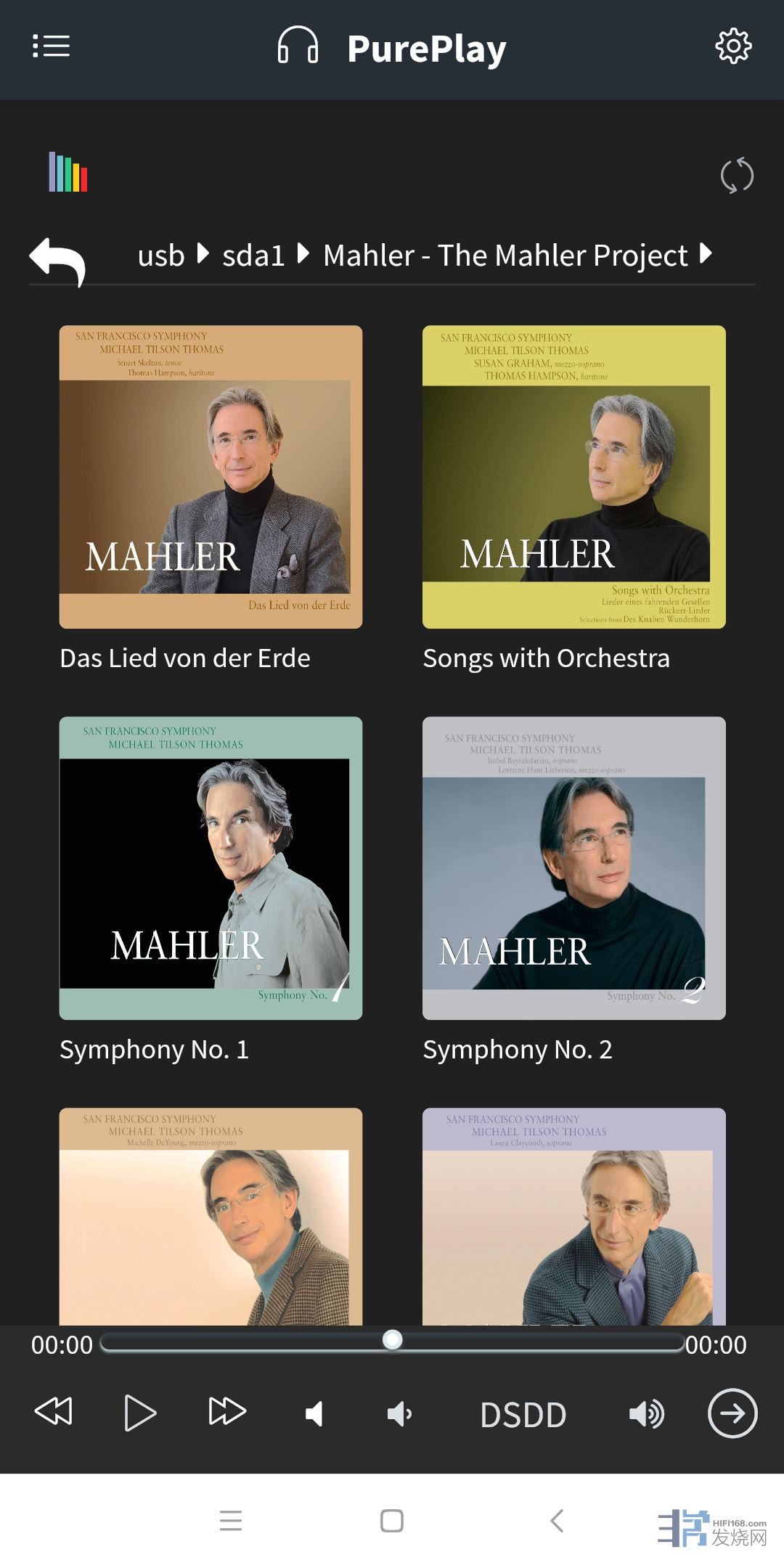The width and height of the screenshot is (784, 1568).
Task: Open the playlist menu icon
Action: (x=51, y=46)
